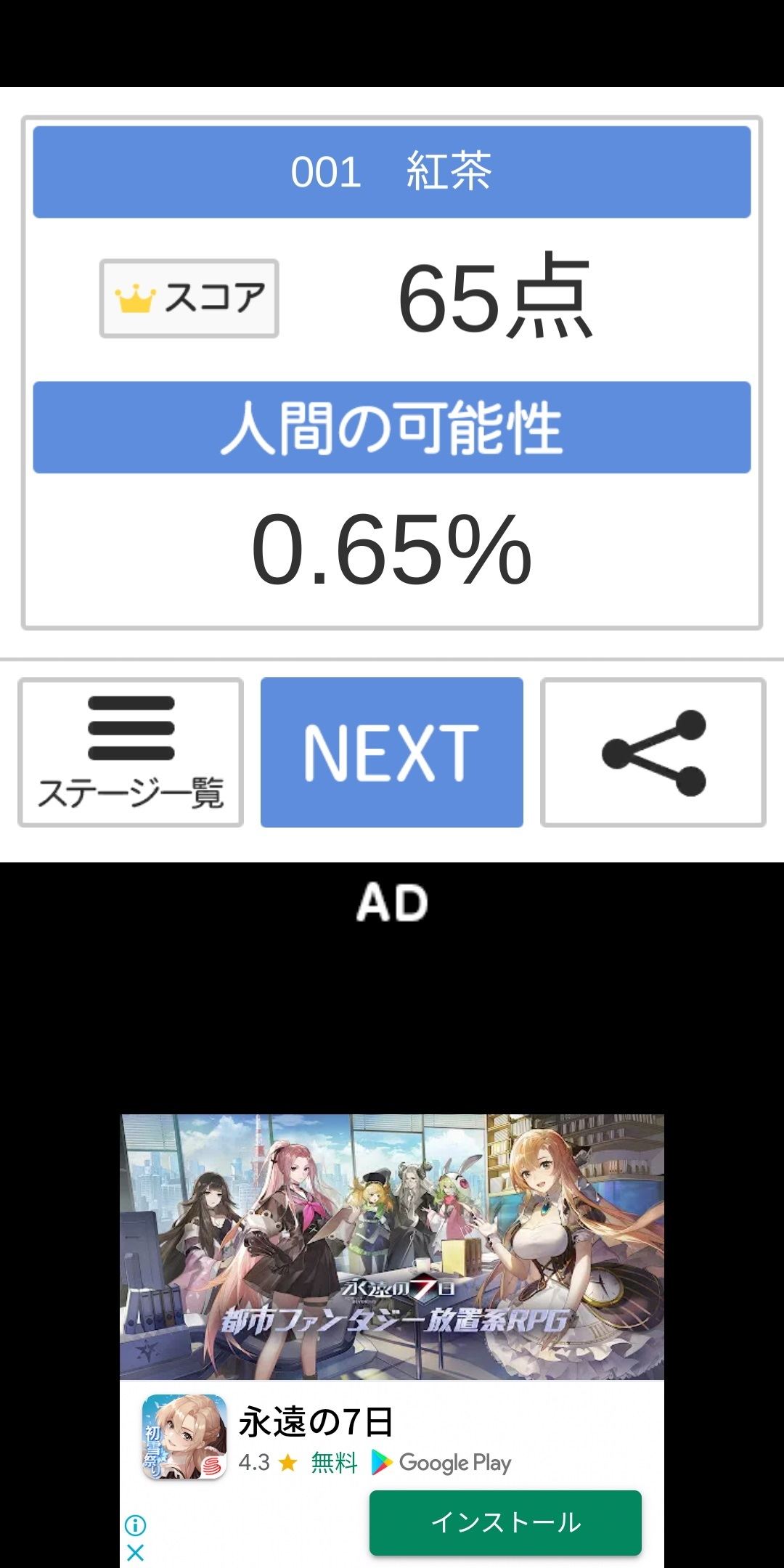Tap the スコア crown button
The height and width of the screenshot is (1568, 784).
[x=189, y=298]
